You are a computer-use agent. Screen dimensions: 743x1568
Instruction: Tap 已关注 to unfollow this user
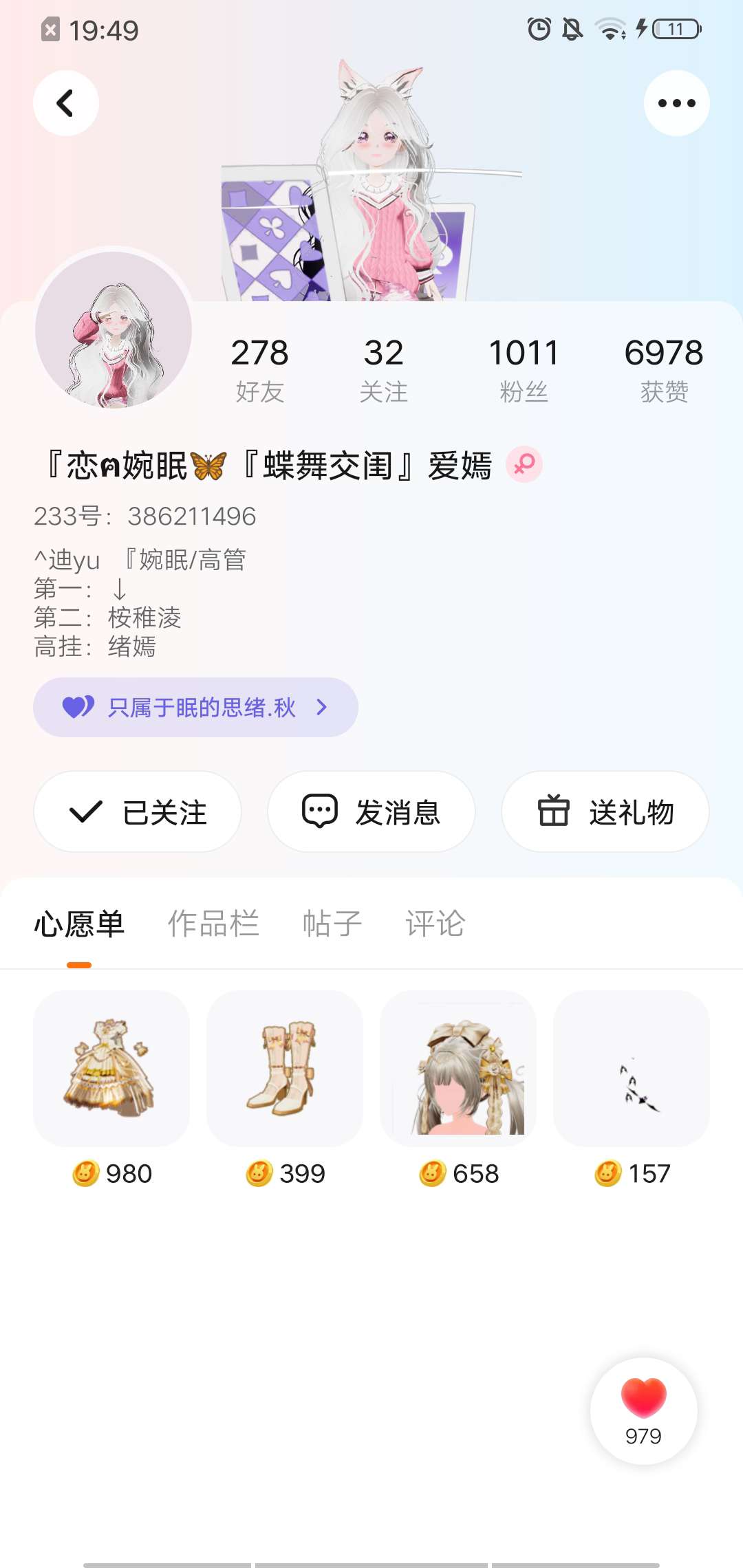tap(138, 812)
